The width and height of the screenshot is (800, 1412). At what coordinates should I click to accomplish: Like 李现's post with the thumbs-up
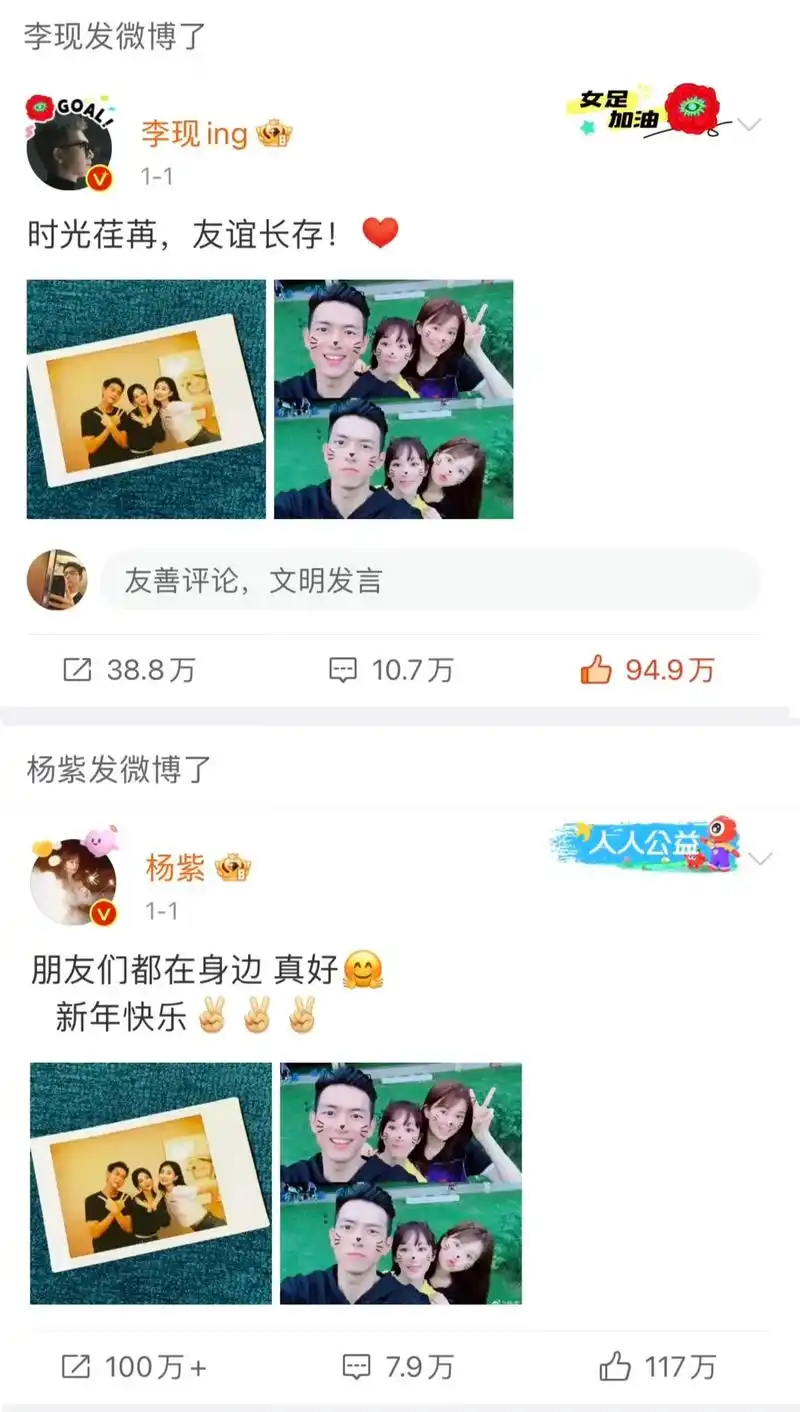[x=596, y=670]
